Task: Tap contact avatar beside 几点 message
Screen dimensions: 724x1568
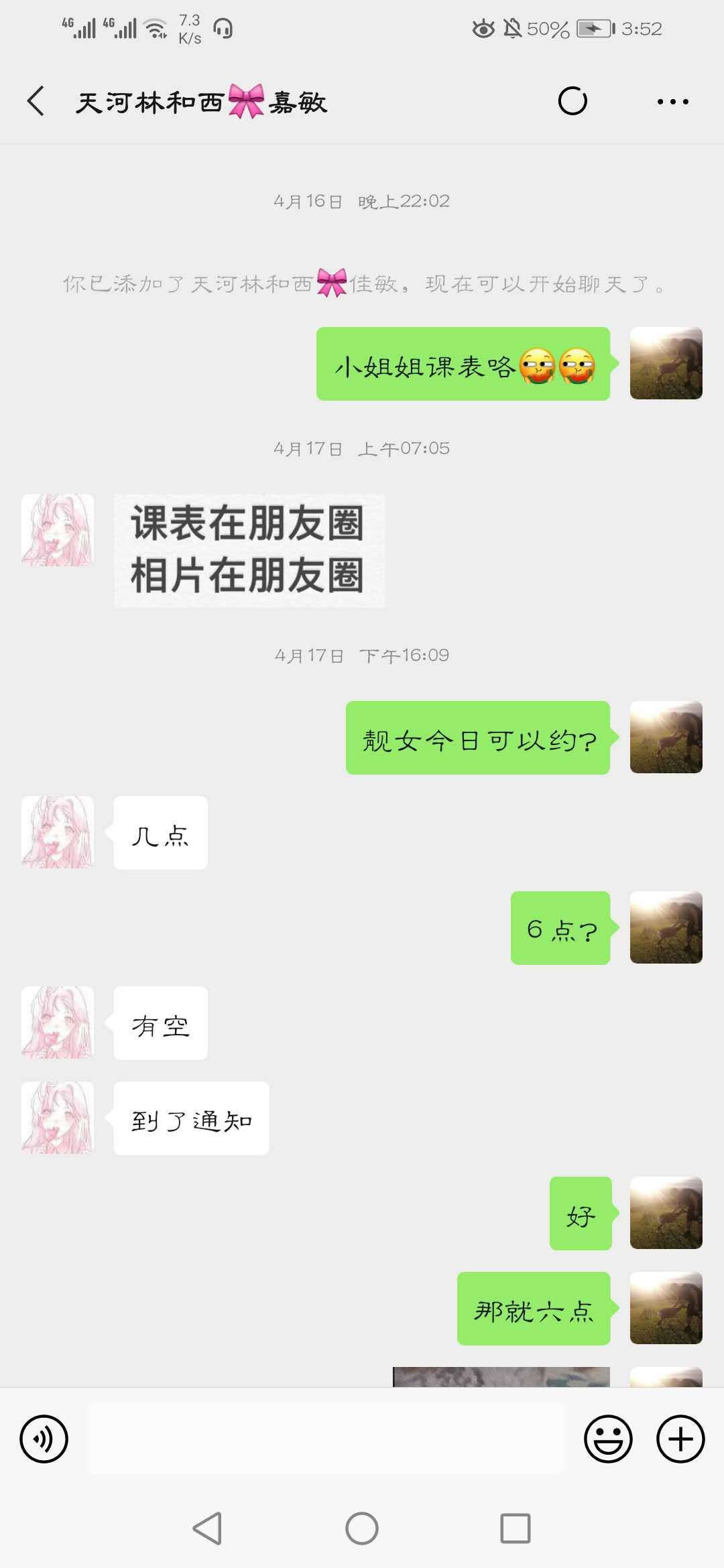Action: click(58, 832)
